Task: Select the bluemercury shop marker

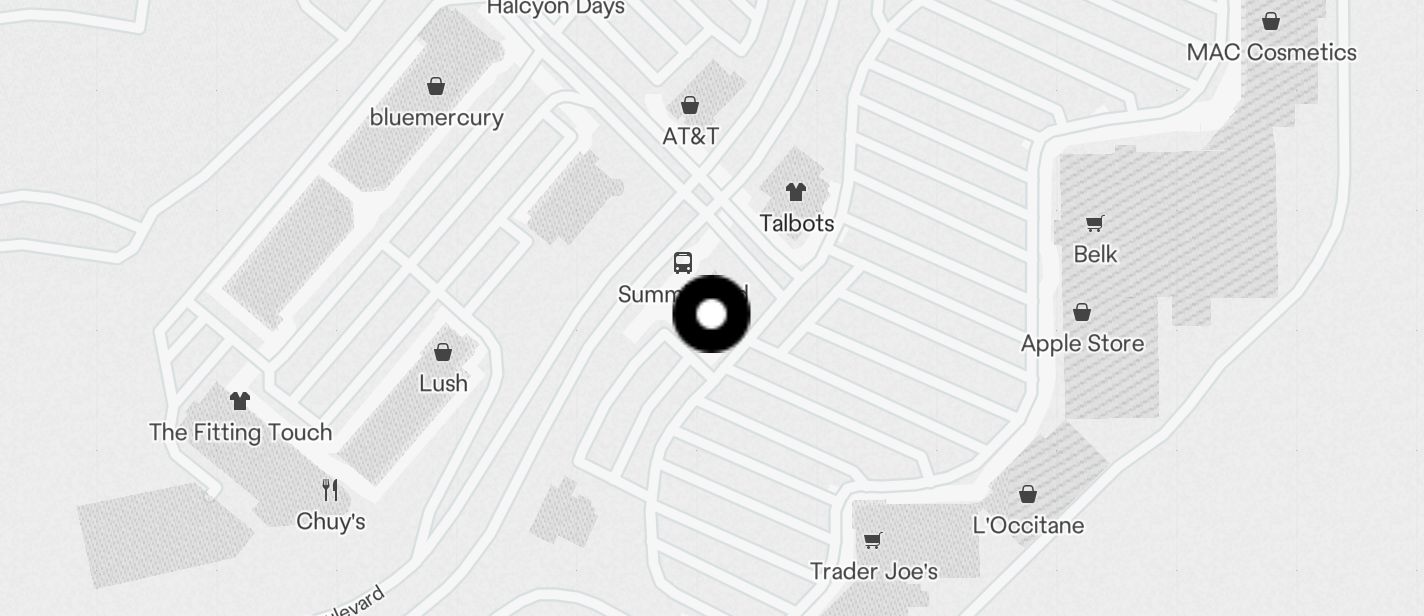Action: pyautogui.click(x=436, y=87)
